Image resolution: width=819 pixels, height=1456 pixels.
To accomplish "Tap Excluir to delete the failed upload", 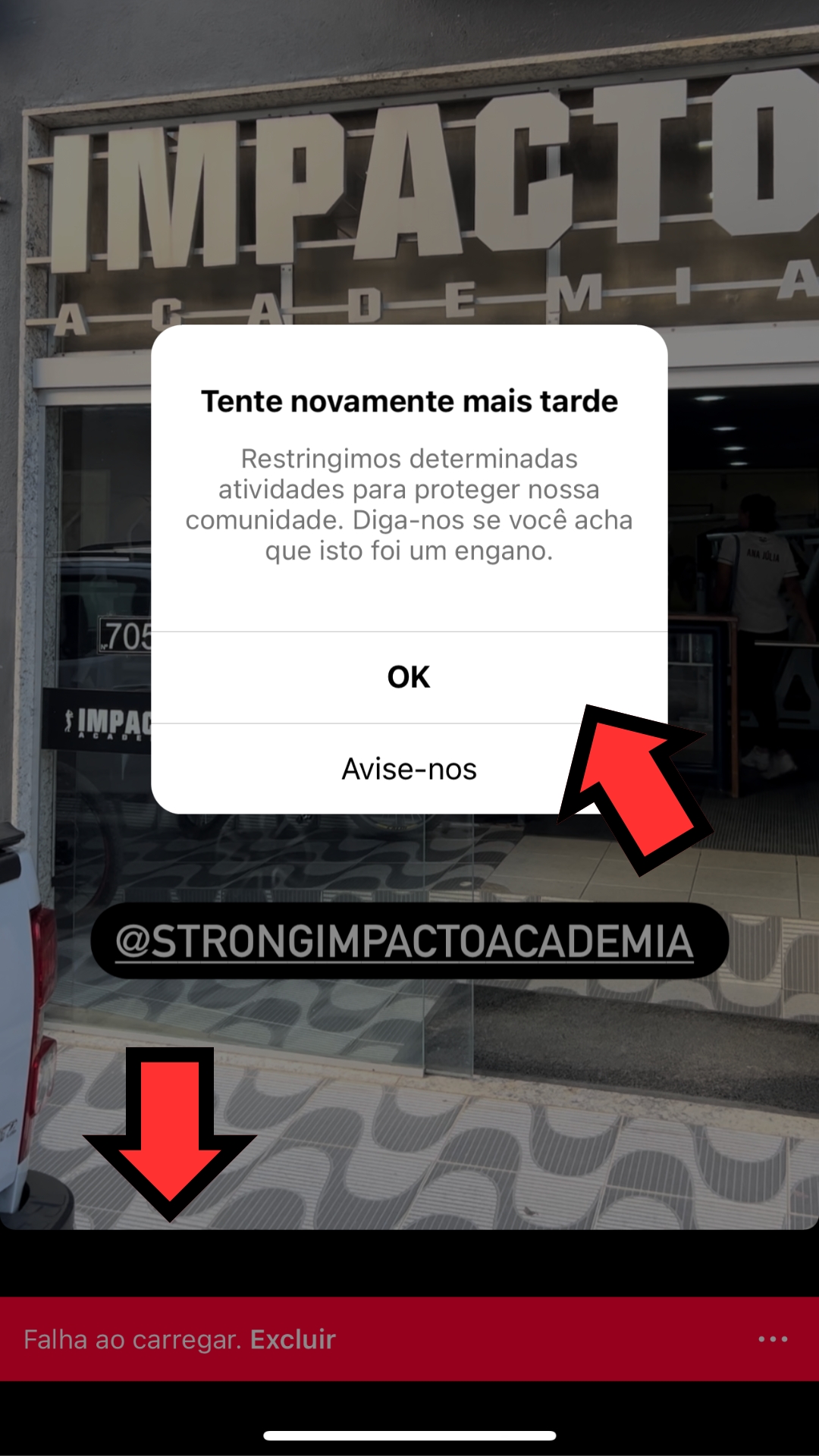I will point(293,1339).
